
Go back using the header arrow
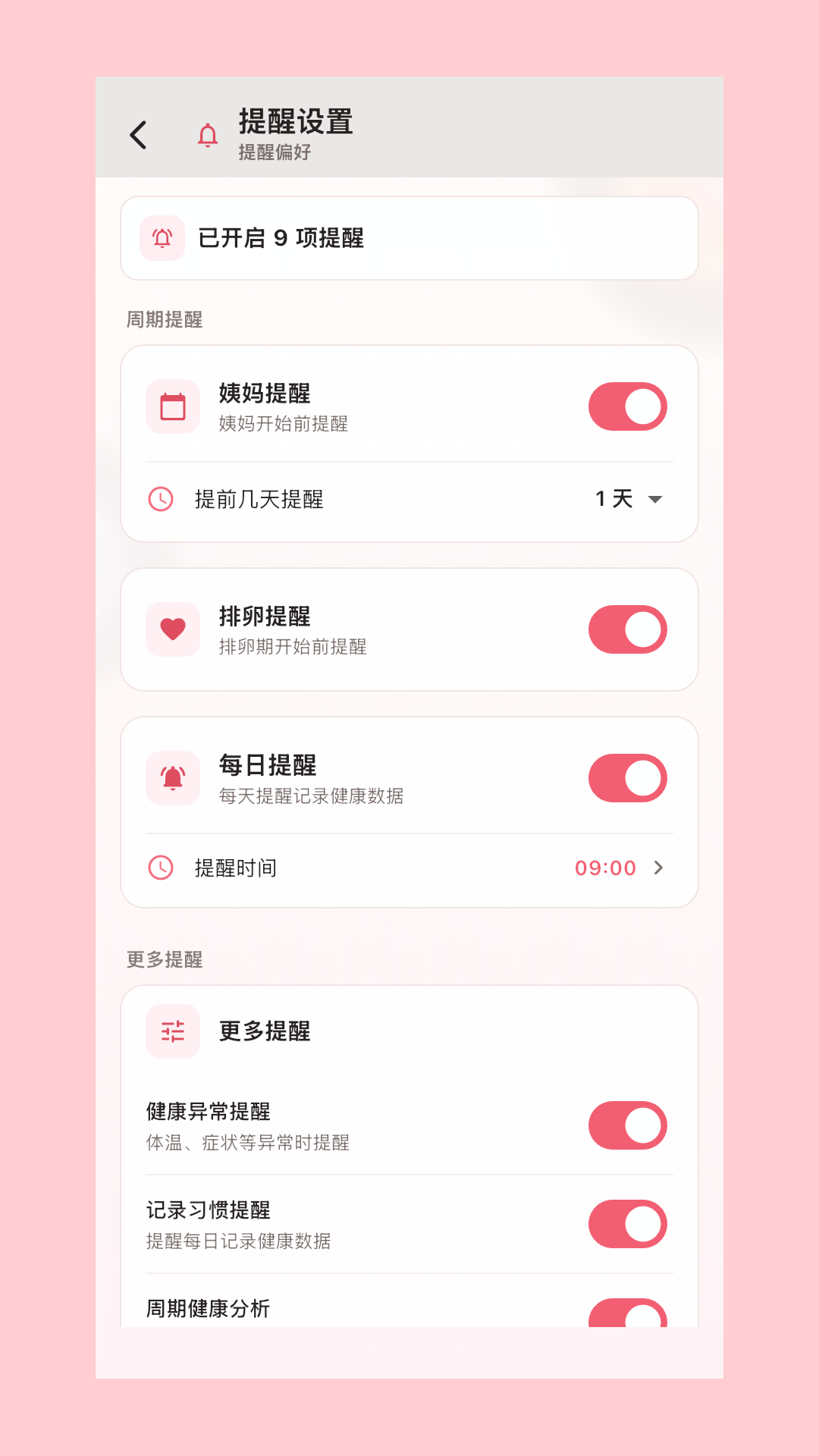pos(138,135)
